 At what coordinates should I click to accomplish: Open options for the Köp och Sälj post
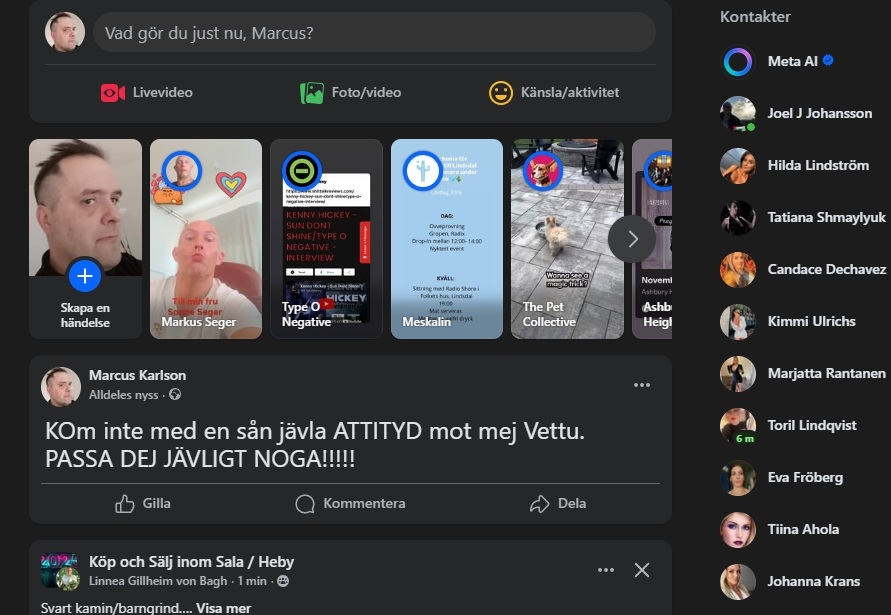click(x=606, y=570)
